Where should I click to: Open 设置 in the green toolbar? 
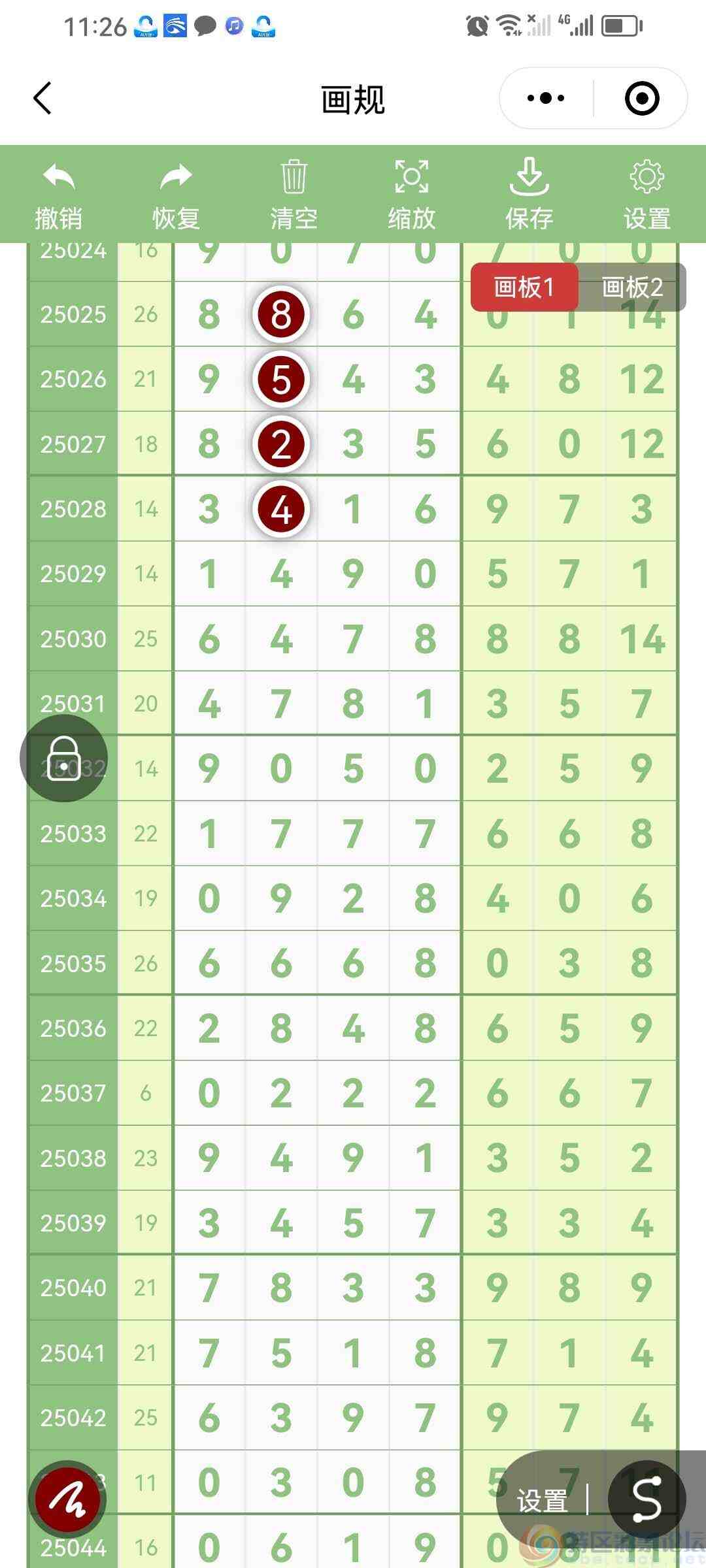coord(647,195)
